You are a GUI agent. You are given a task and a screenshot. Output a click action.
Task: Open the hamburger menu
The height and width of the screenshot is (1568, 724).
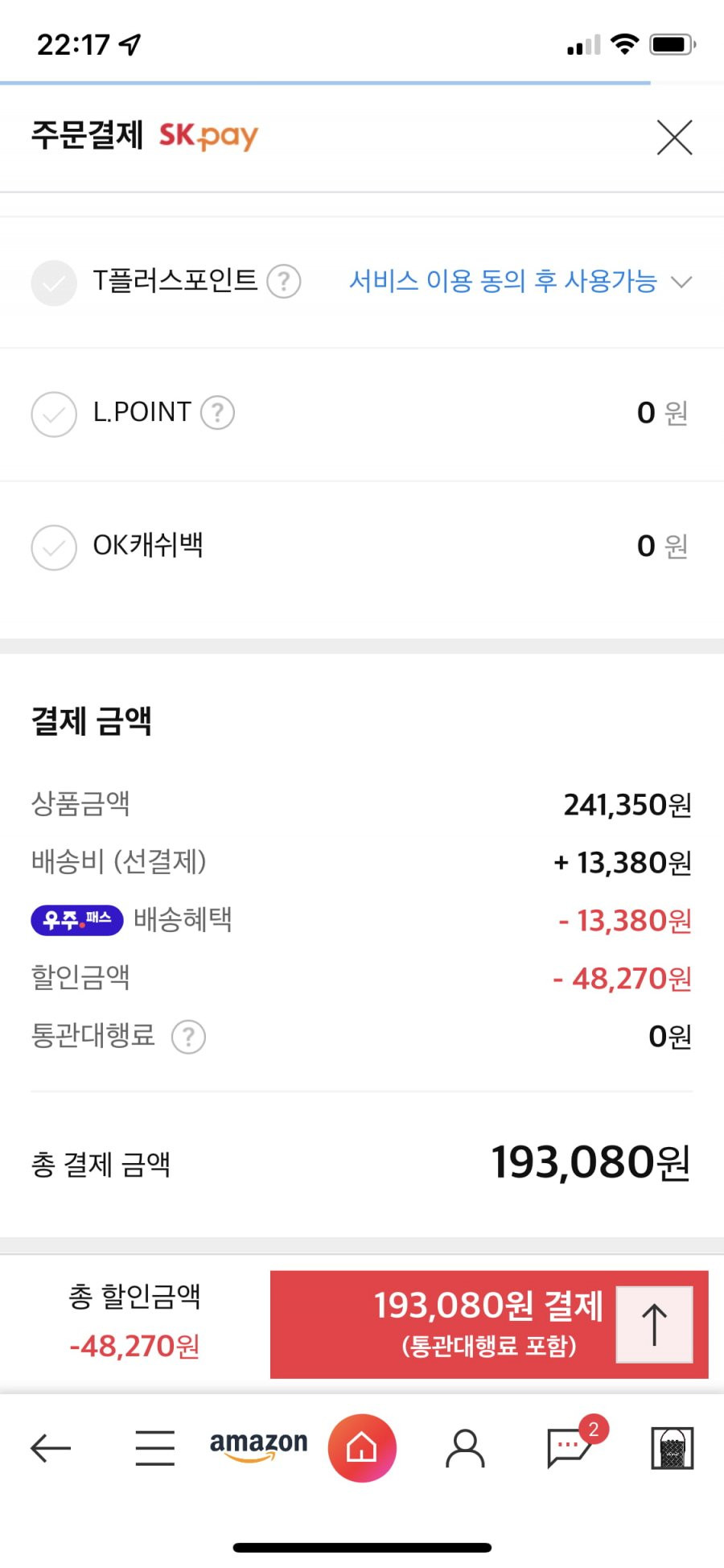[154, 1448]
